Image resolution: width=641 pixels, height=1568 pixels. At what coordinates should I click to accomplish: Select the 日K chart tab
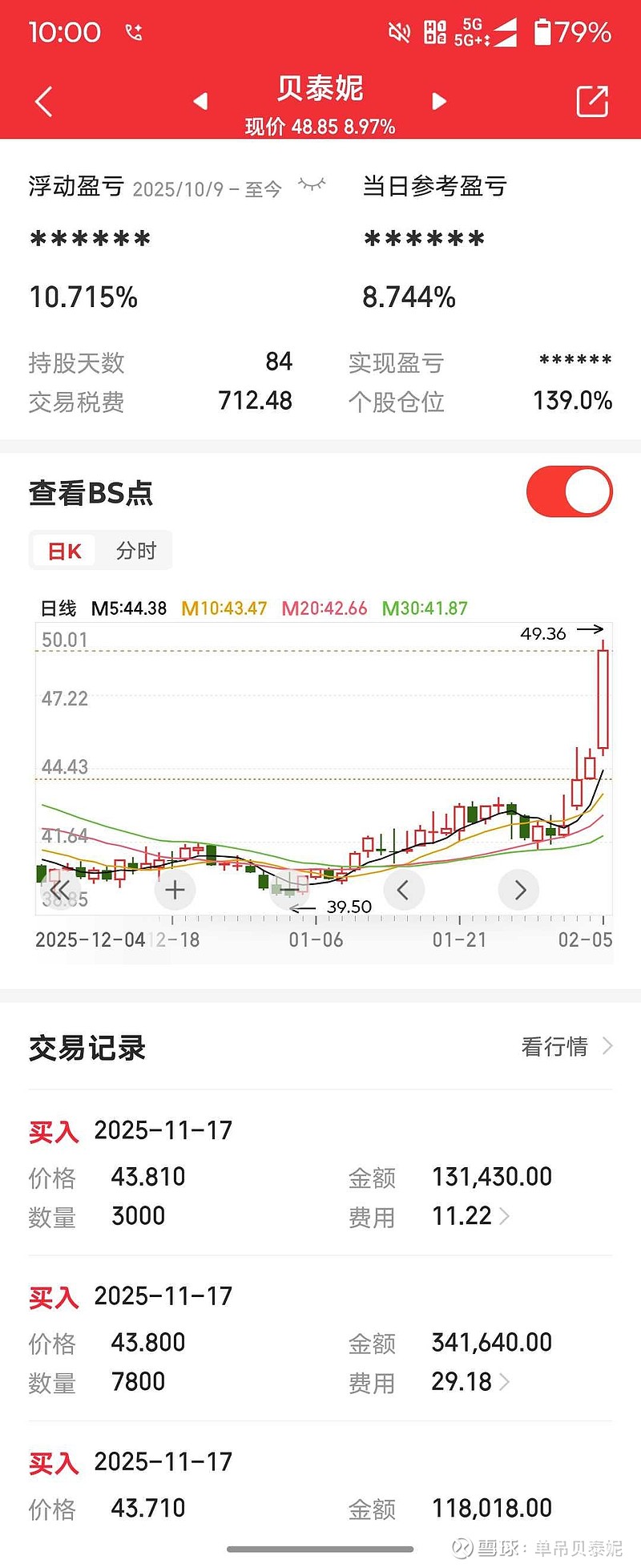click(x=64, y=551)
